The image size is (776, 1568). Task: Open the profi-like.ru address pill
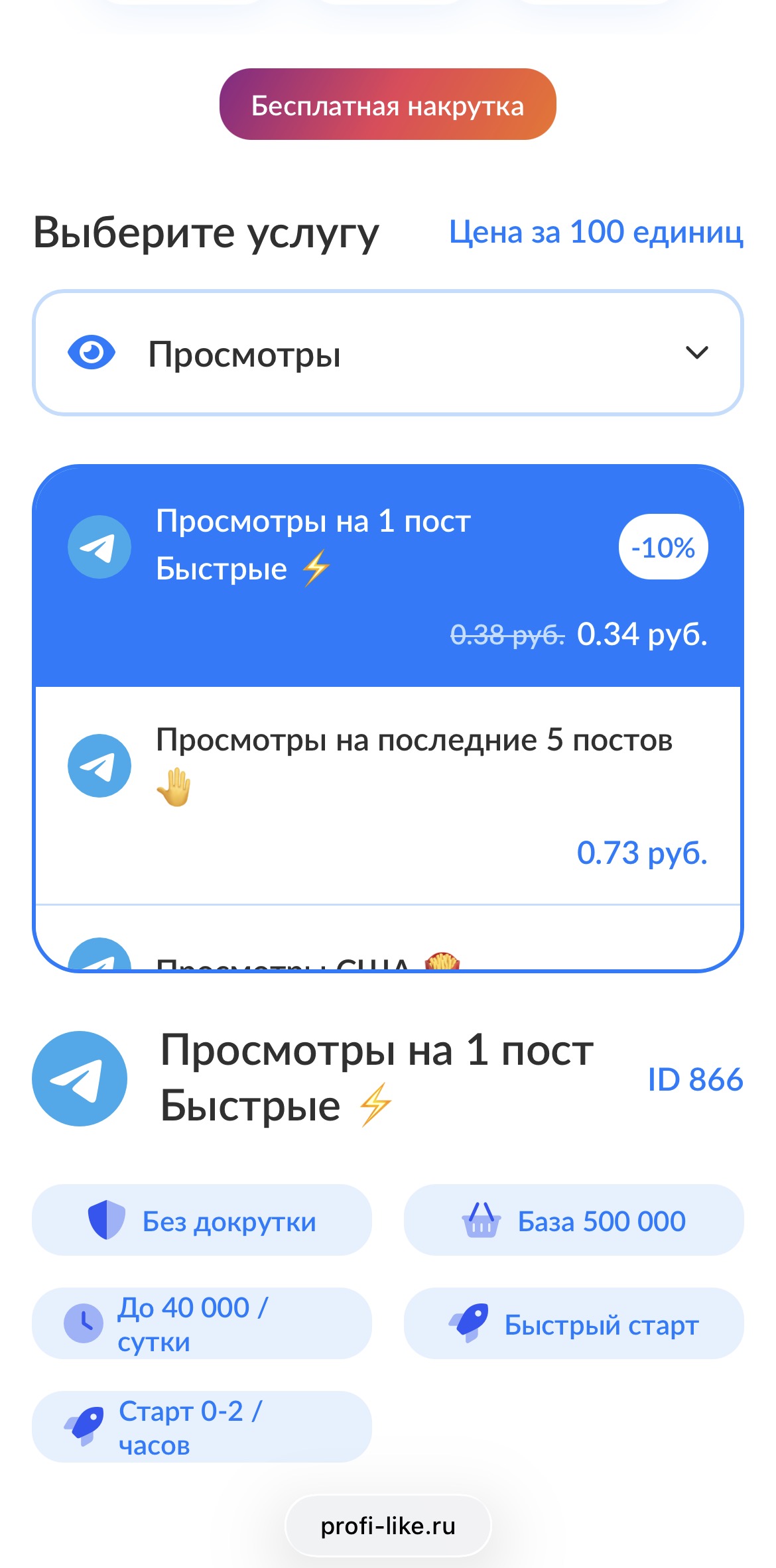click(x=387, y=1526)
